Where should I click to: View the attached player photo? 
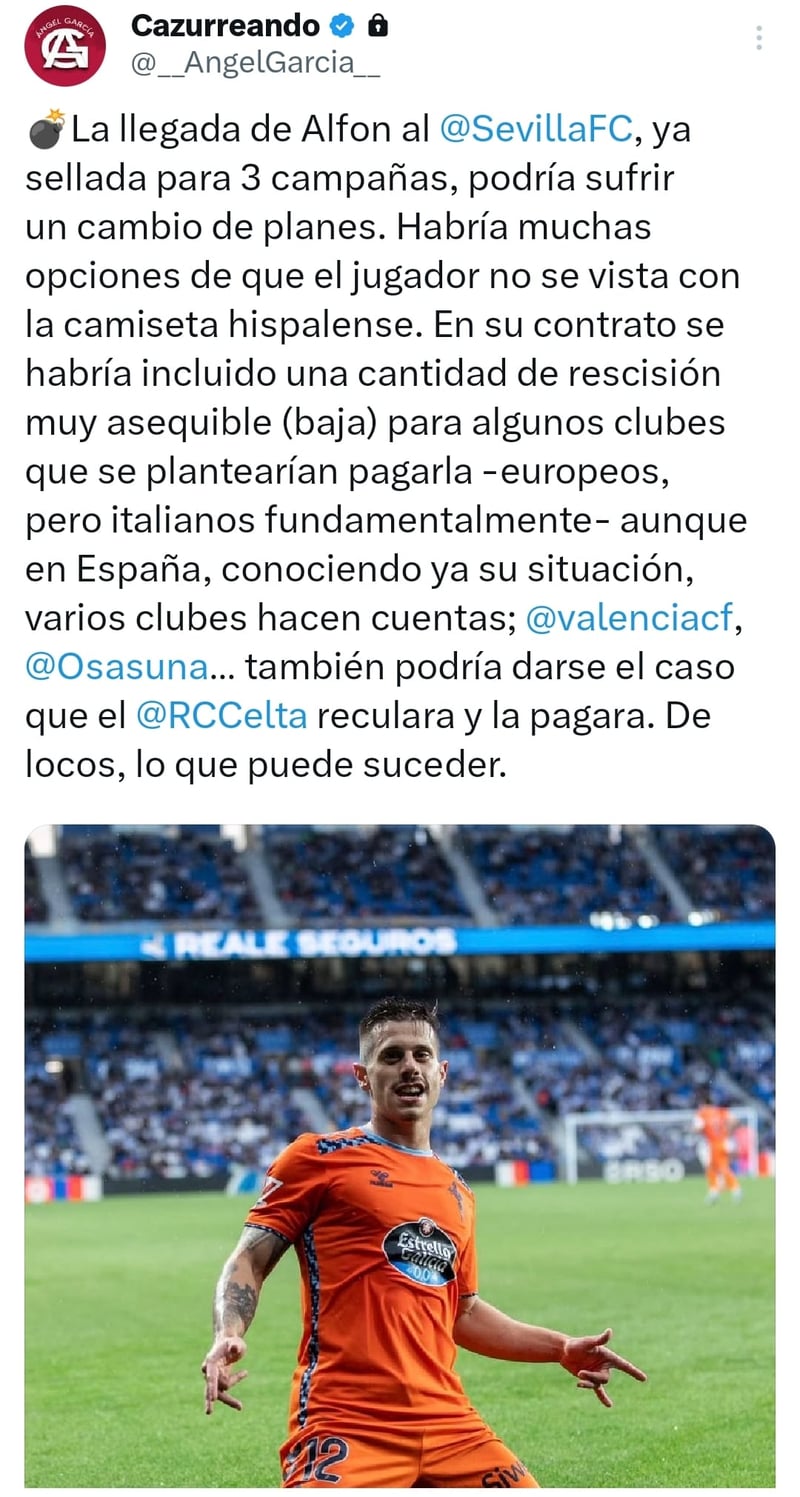coord(400,1155)
